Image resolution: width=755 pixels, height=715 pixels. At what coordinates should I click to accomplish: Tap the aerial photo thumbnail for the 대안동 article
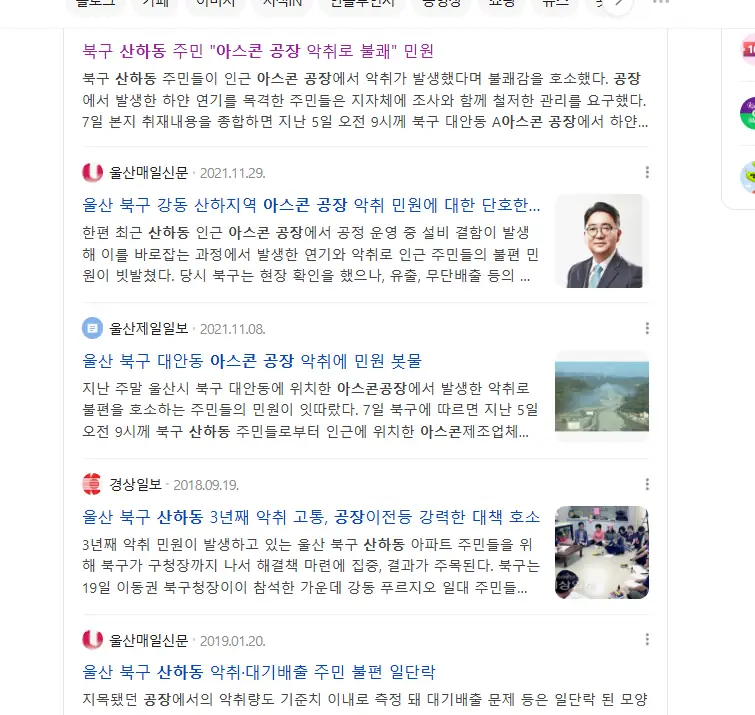point(601,395)
